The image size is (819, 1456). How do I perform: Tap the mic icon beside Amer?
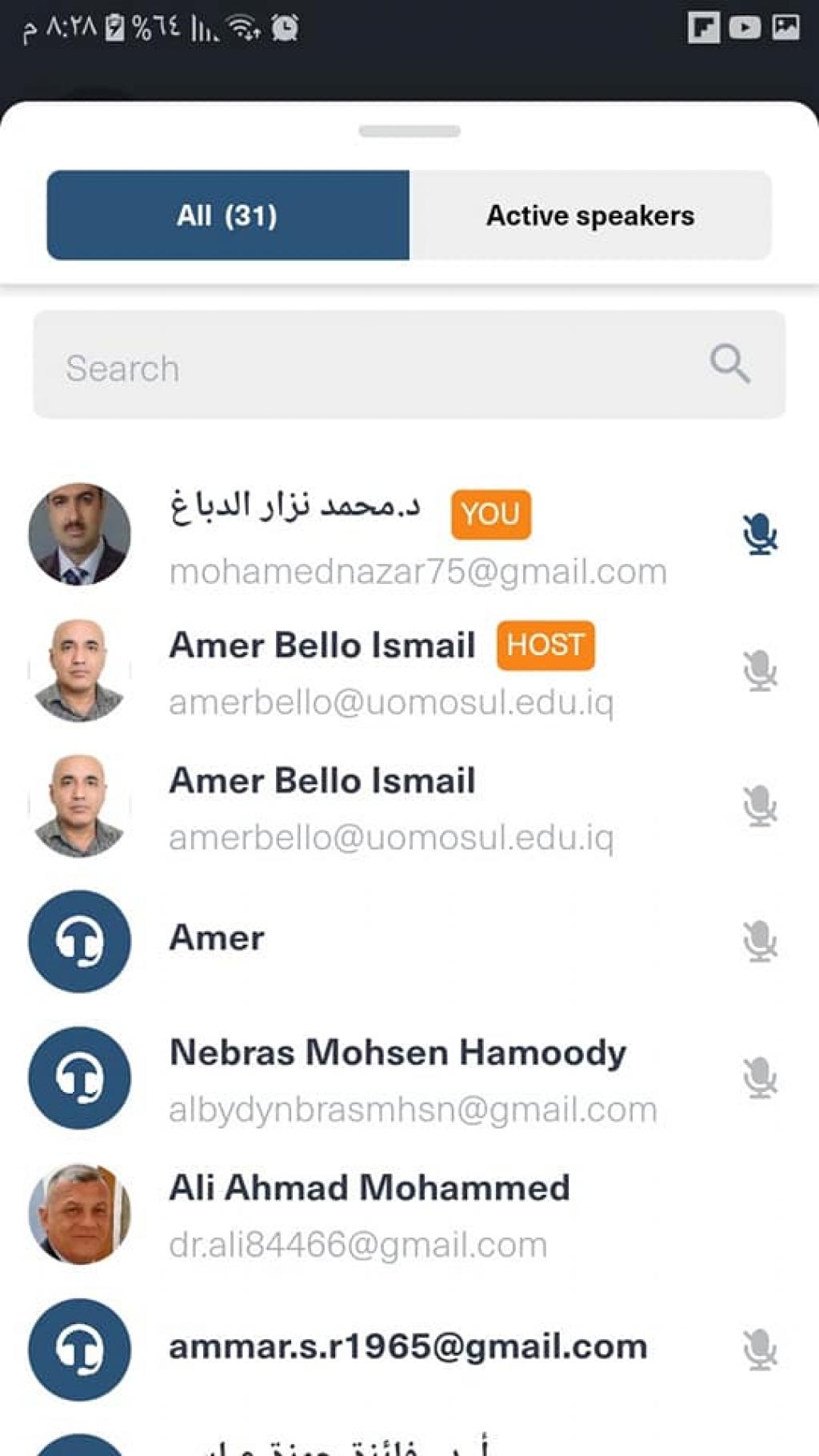click(759, 941)
